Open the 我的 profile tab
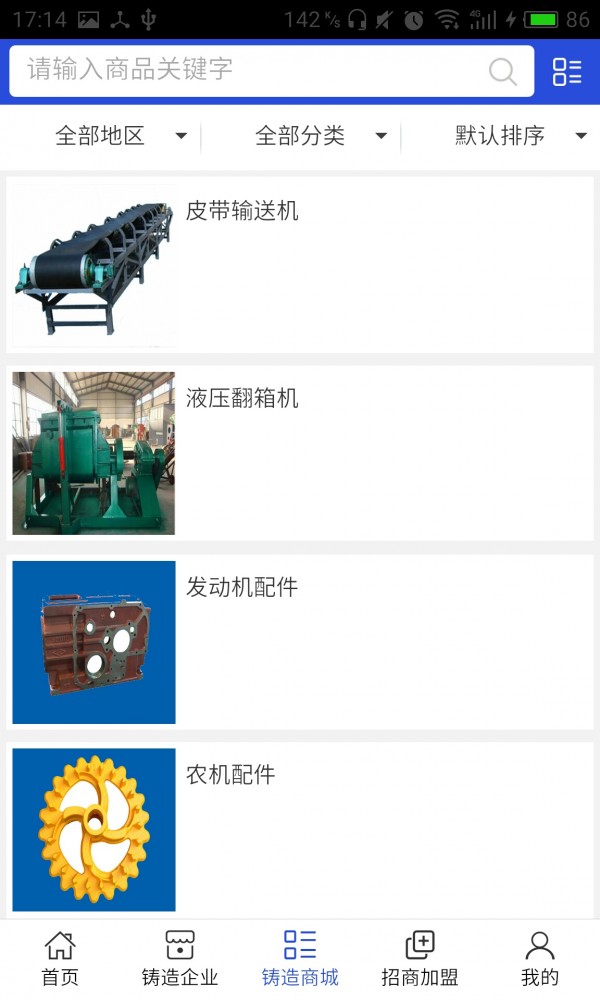600x1000 pixels. click(x=540, y=960)
